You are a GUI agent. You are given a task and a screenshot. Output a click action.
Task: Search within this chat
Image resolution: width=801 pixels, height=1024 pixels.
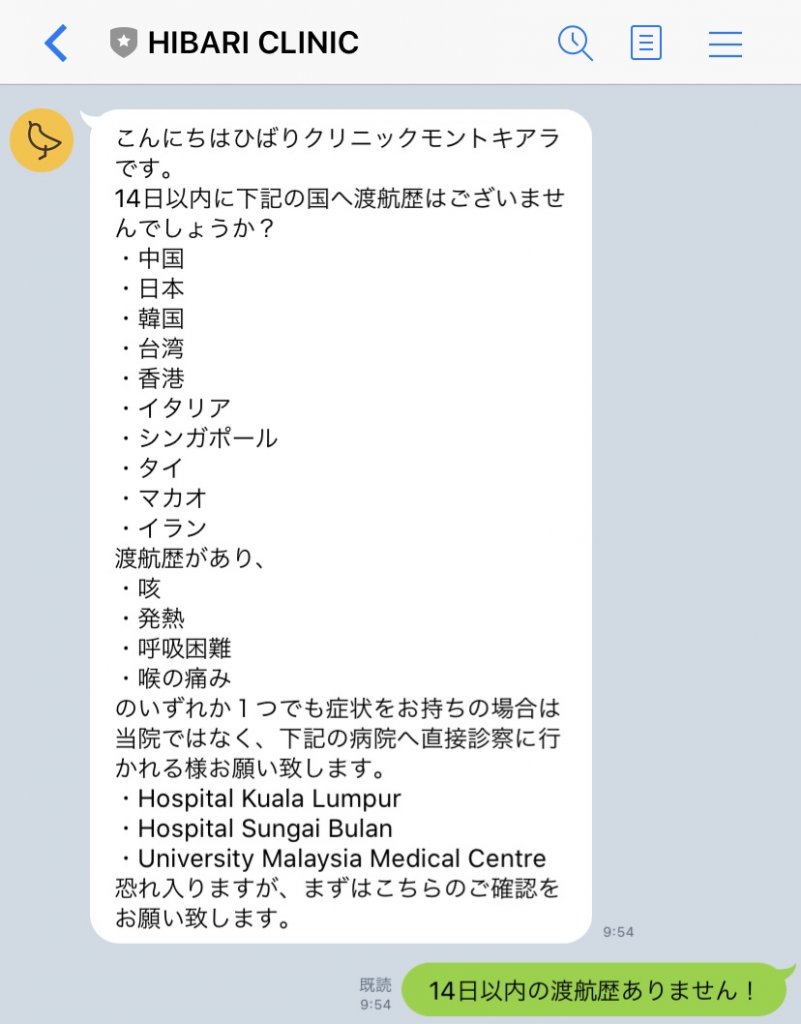[x=575, y=43]
